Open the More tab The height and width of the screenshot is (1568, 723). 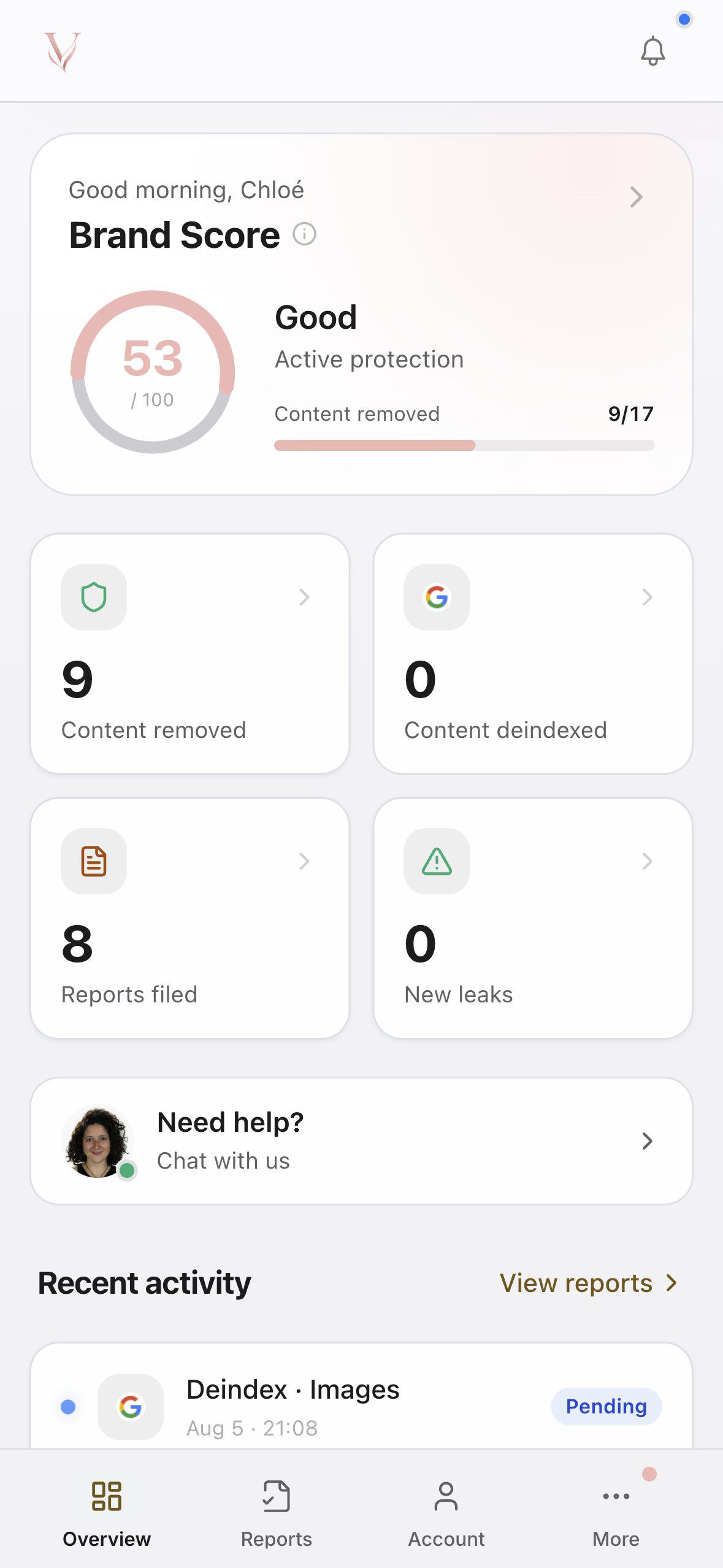click(x=616, y=1513)
